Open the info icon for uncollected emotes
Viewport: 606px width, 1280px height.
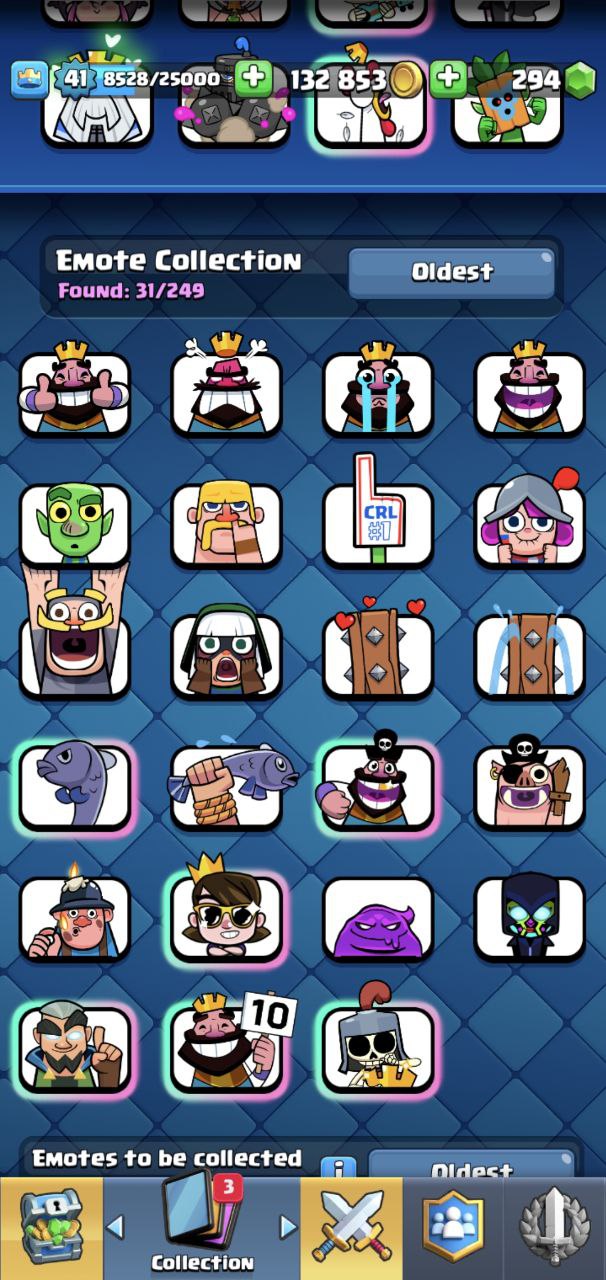[x=340, y=1169]
